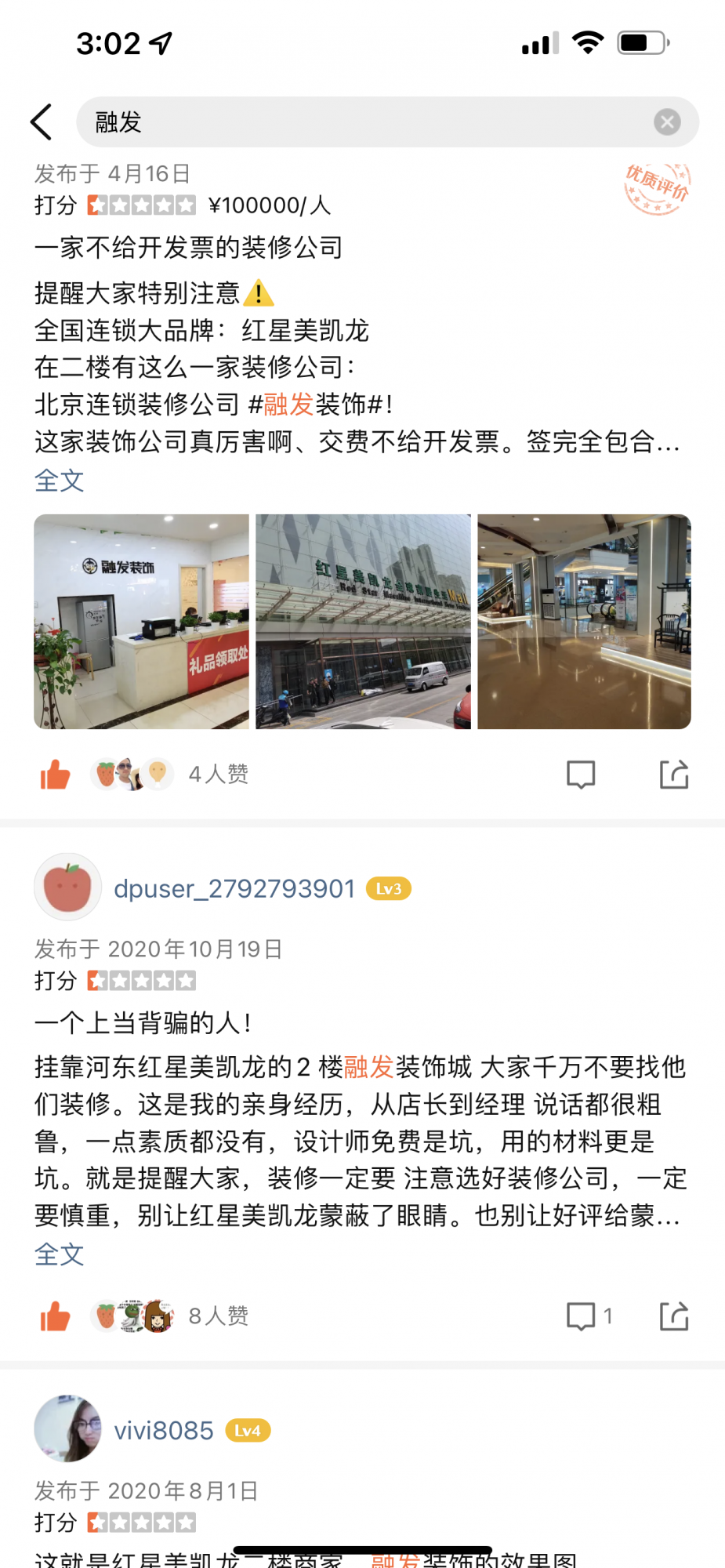Expand 全文 of dpuser_2792793901's review

click(59, 1254)
